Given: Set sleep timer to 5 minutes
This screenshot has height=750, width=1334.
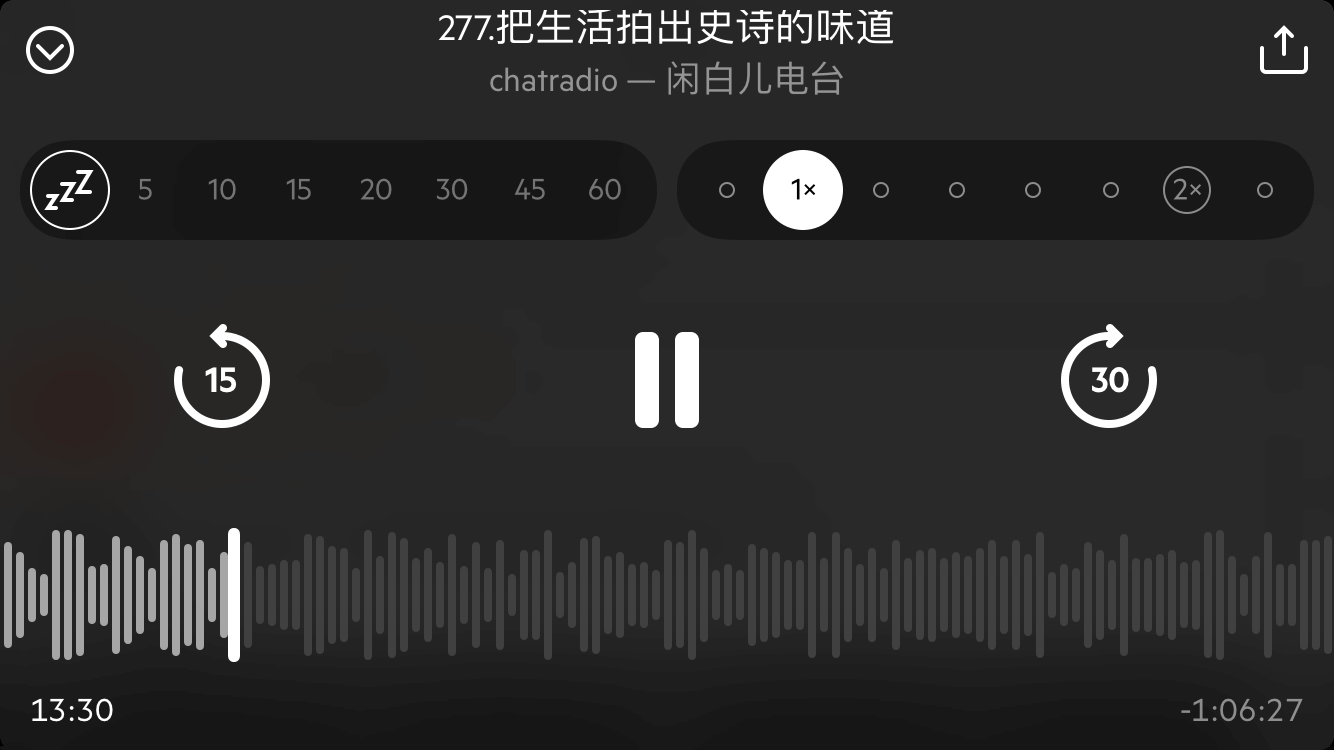Looking at the screenshot, I should pyautogui.click(x=145, y=190).
